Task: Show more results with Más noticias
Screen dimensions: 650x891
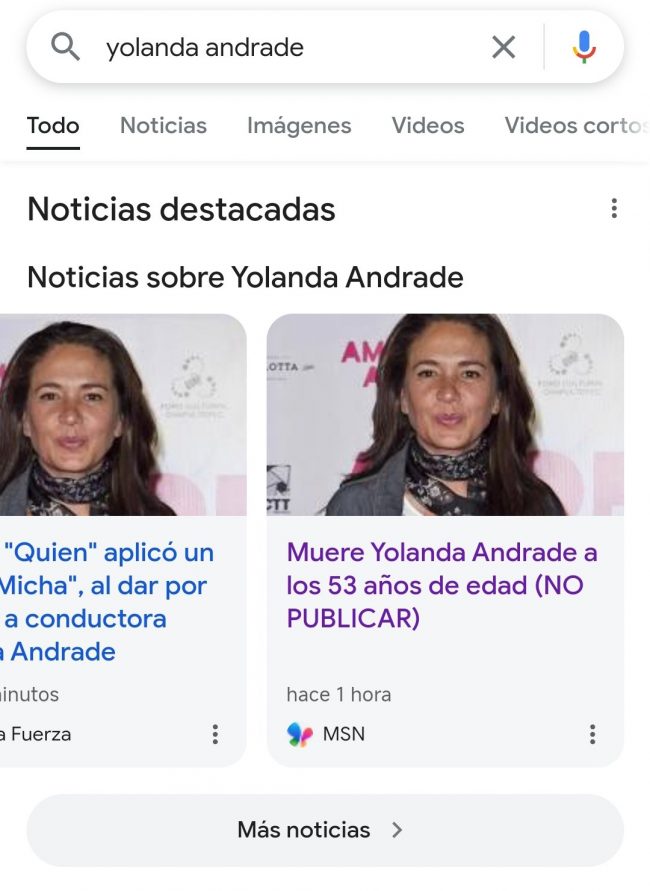Action: click(x=324, y=830)
